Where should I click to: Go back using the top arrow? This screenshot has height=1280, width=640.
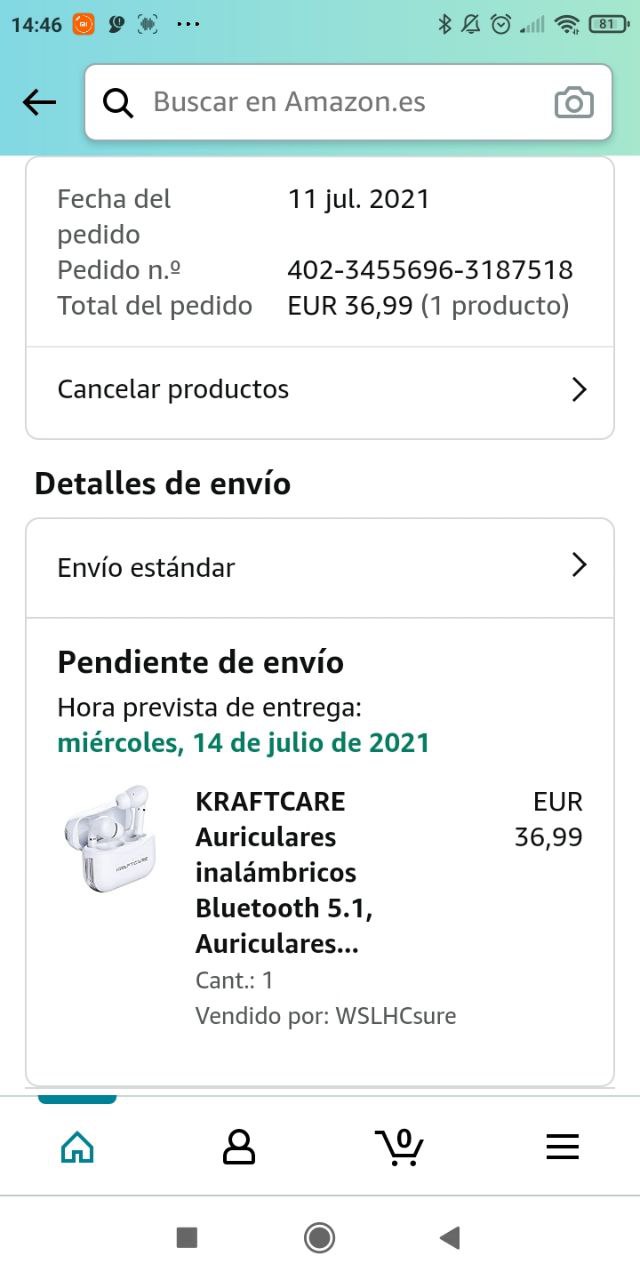pos(39,102)
